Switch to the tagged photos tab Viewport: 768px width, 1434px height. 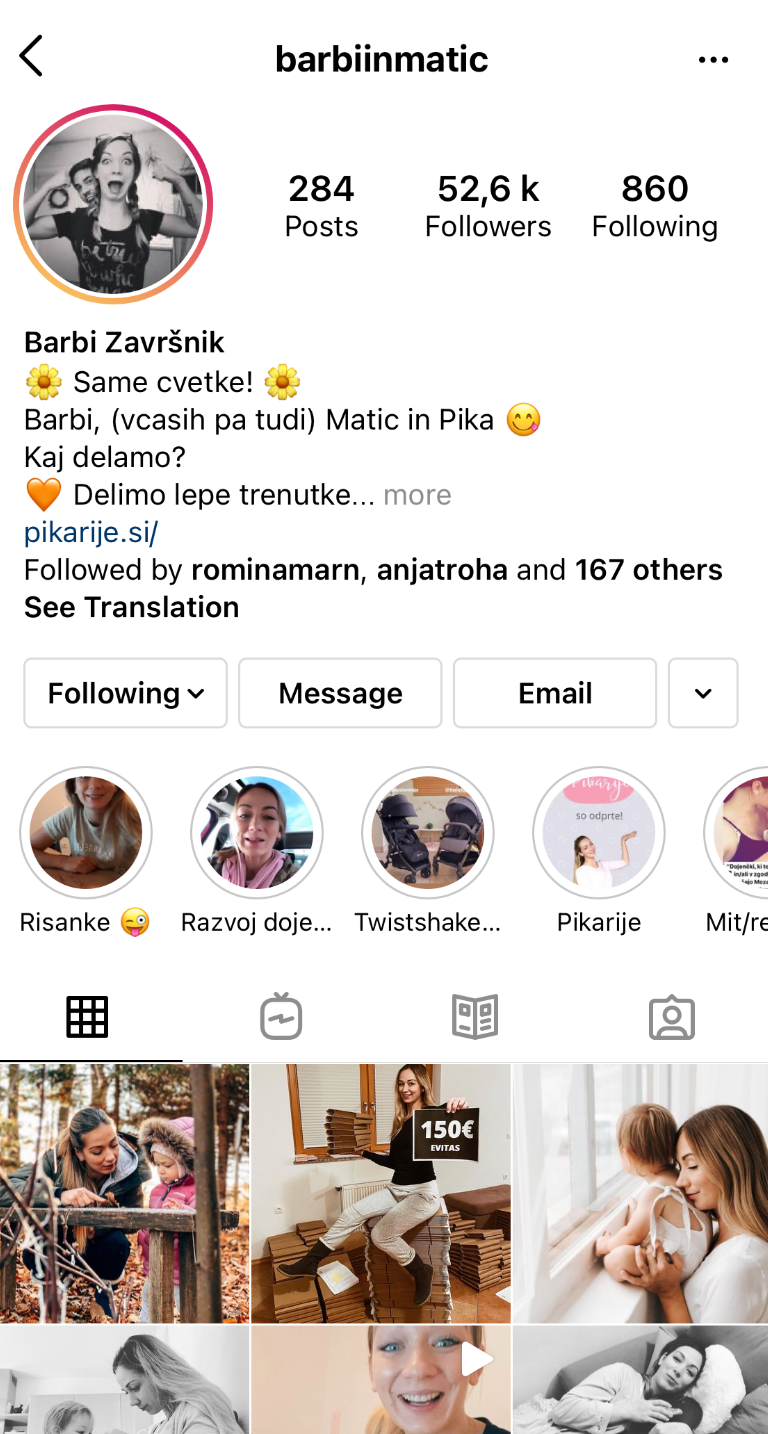click(x=672, y=1017)
